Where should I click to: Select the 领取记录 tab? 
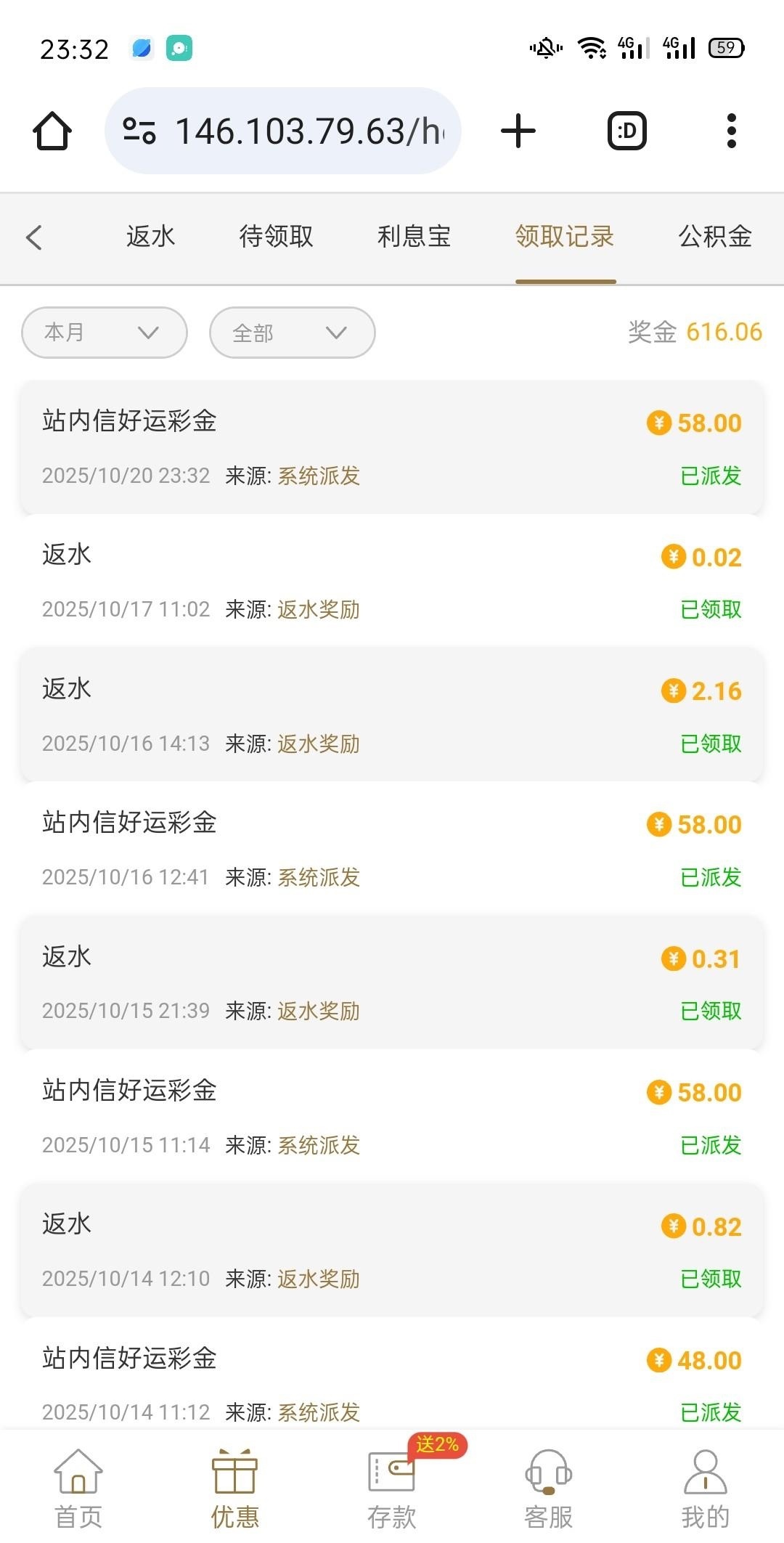click(565, 237)
